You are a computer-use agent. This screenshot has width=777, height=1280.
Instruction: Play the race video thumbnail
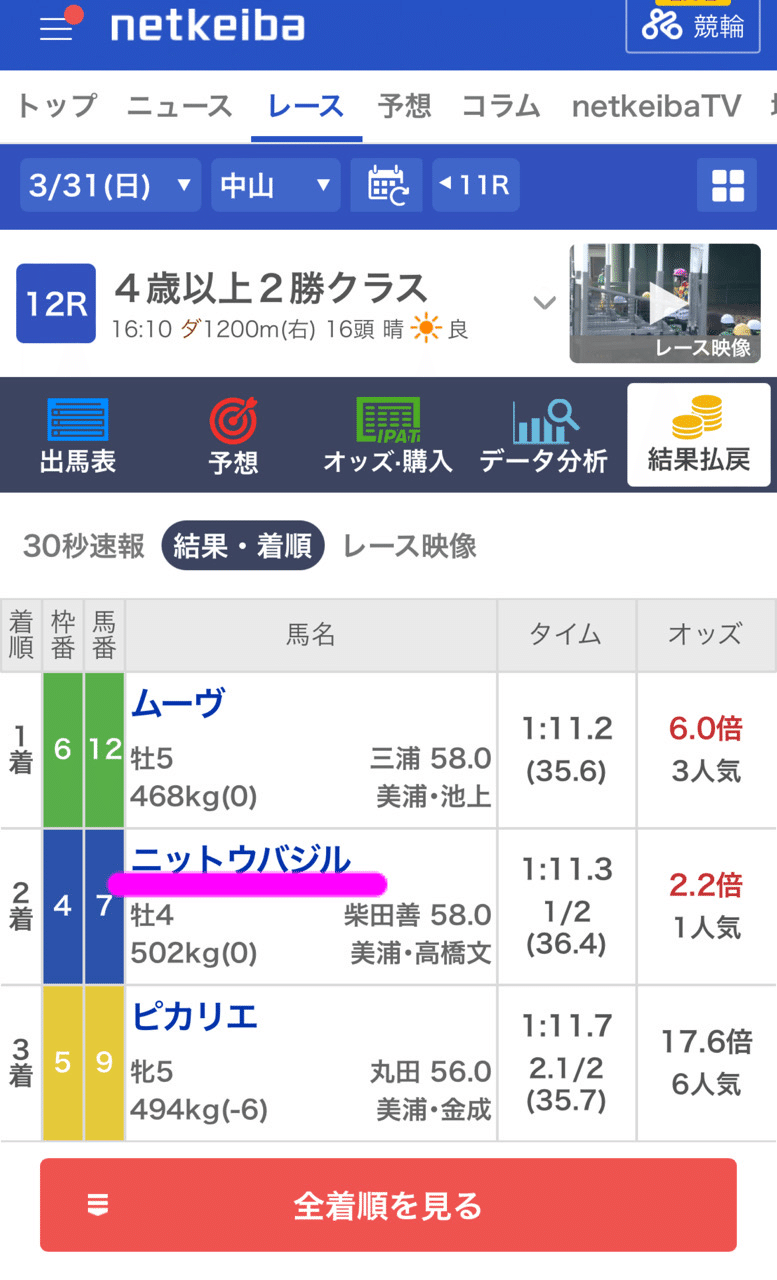tap(665, 303)
